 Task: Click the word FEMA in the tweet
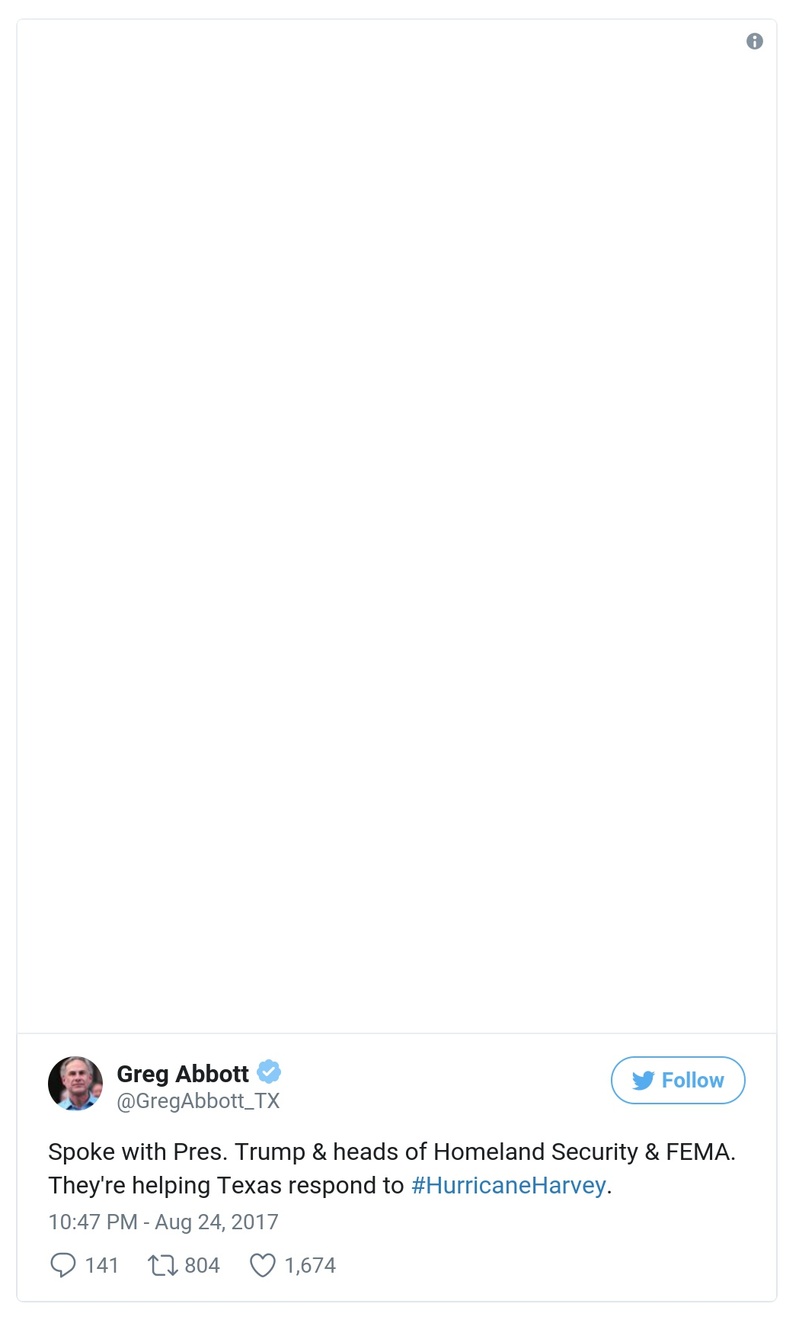click(700, 1151)
